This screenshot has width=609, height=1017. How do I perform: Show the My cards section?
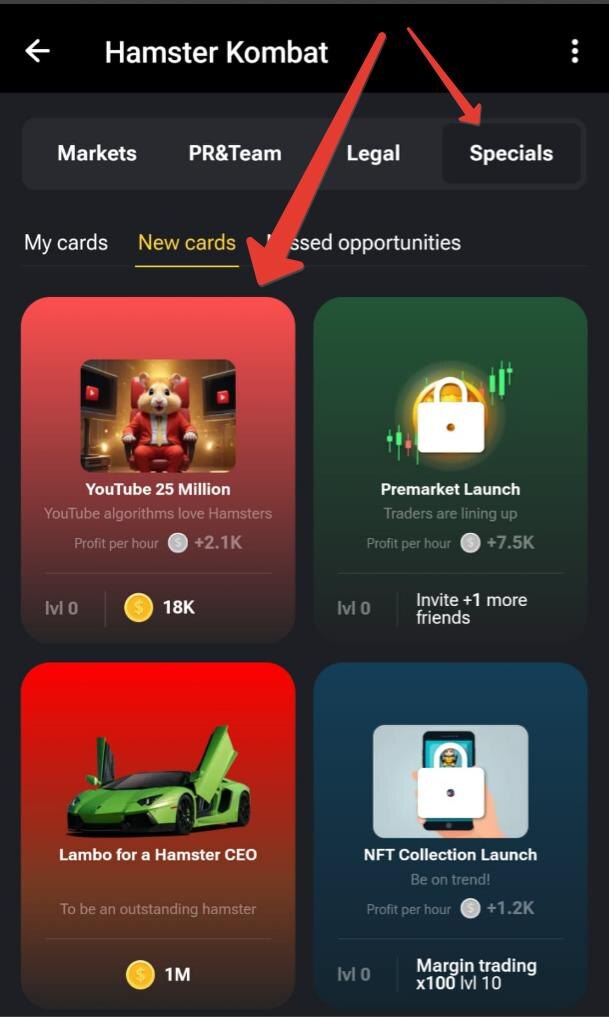(x=66, y=242)
